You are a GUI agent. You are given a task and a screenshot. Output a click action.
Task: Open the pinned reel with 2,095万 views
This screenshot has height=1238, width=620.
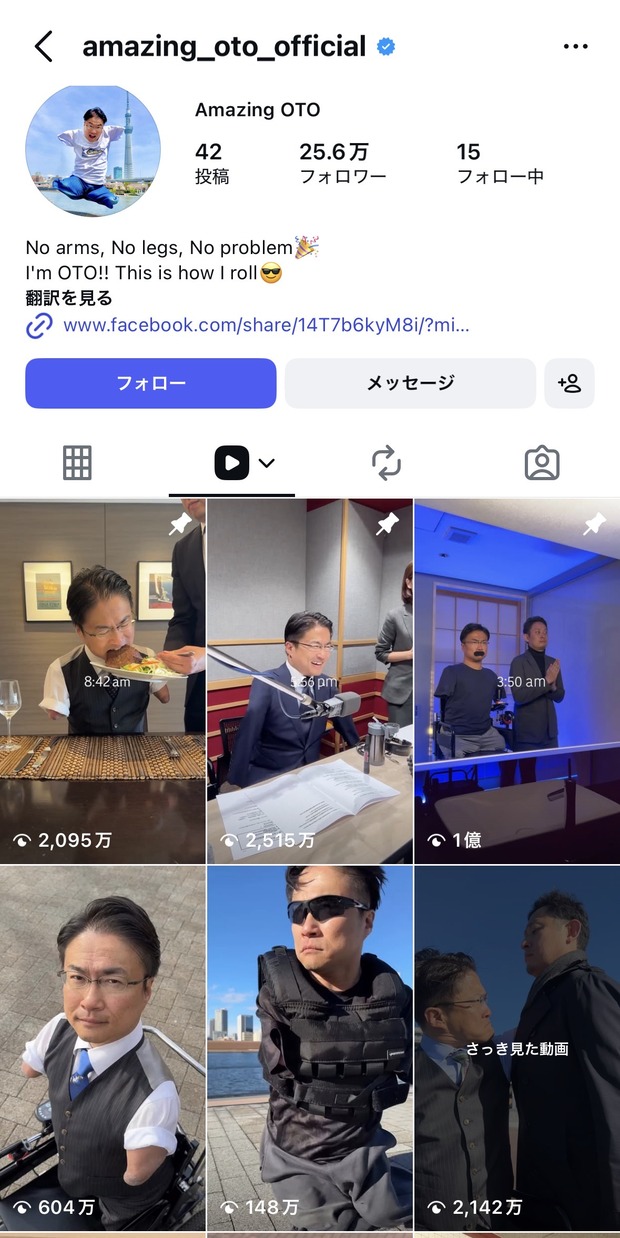click(x=102, y=680)
